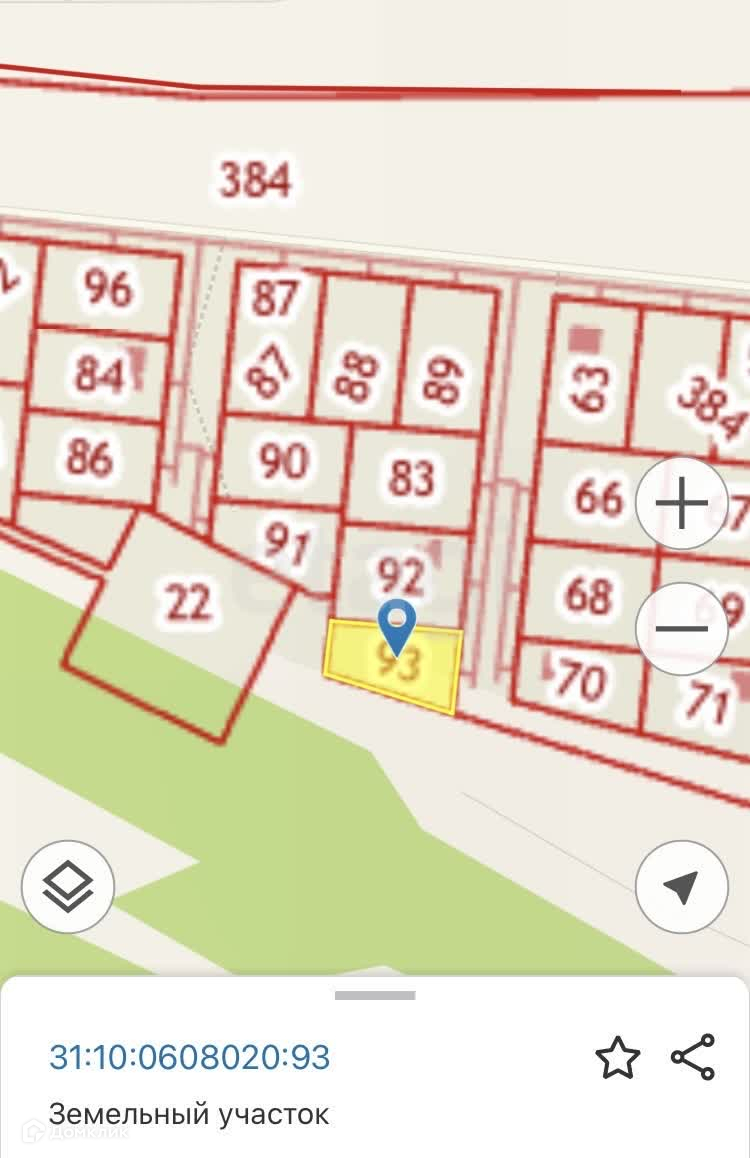The height and width of the screenshot is (1158, 750).
Task: Zoom in on the map
Action: pos(681,503)
